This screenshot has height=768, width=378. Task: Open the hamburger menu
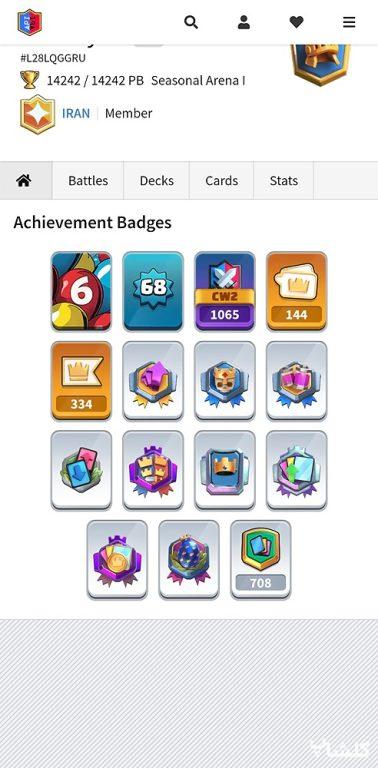[x=349, y=22]
